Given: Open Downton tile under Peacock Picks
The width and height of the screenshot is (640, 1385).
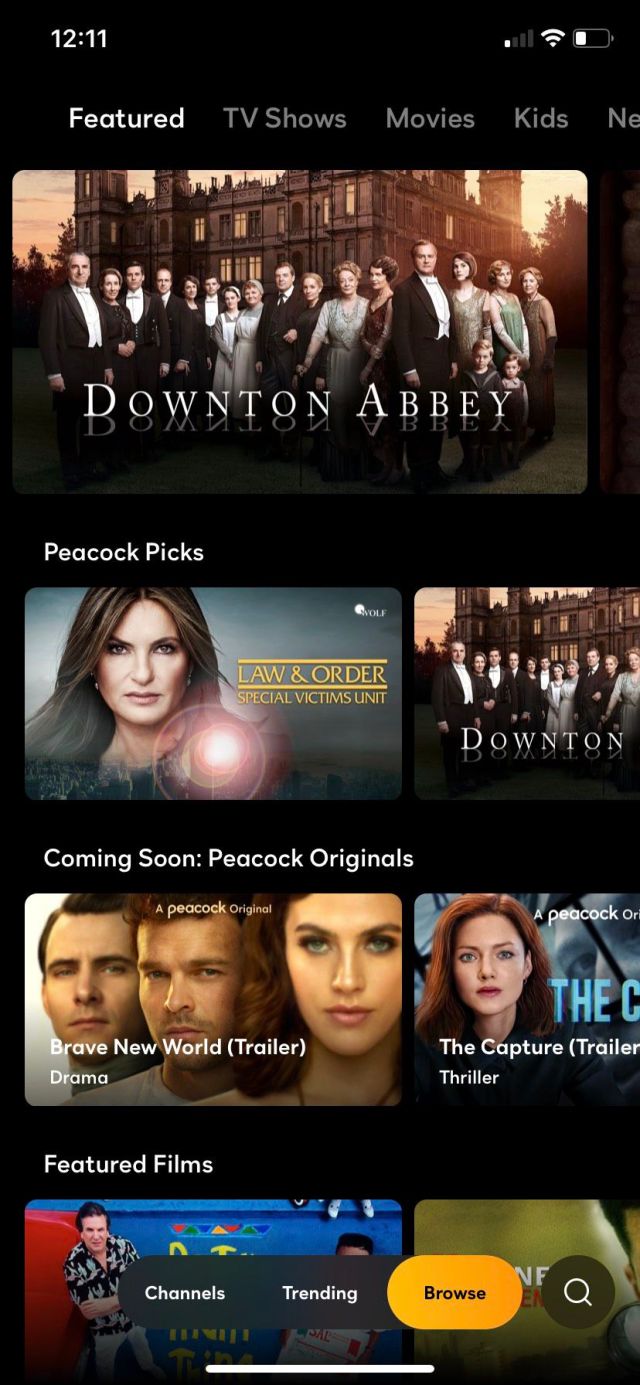Looking at the screenshot, I should (527, 693).
